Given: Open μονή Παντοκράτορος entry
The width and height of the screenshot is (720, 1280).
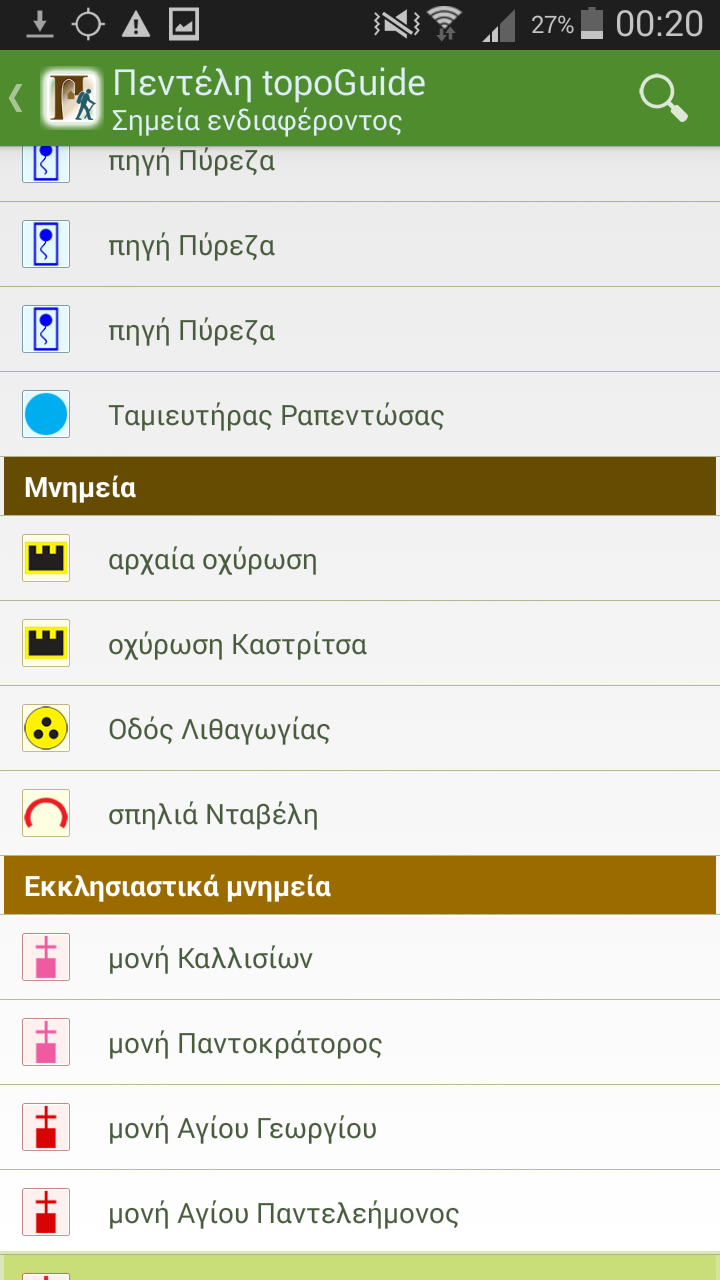Looking at the screenshot, I should pyautogui.click(x=360, y=1043).
